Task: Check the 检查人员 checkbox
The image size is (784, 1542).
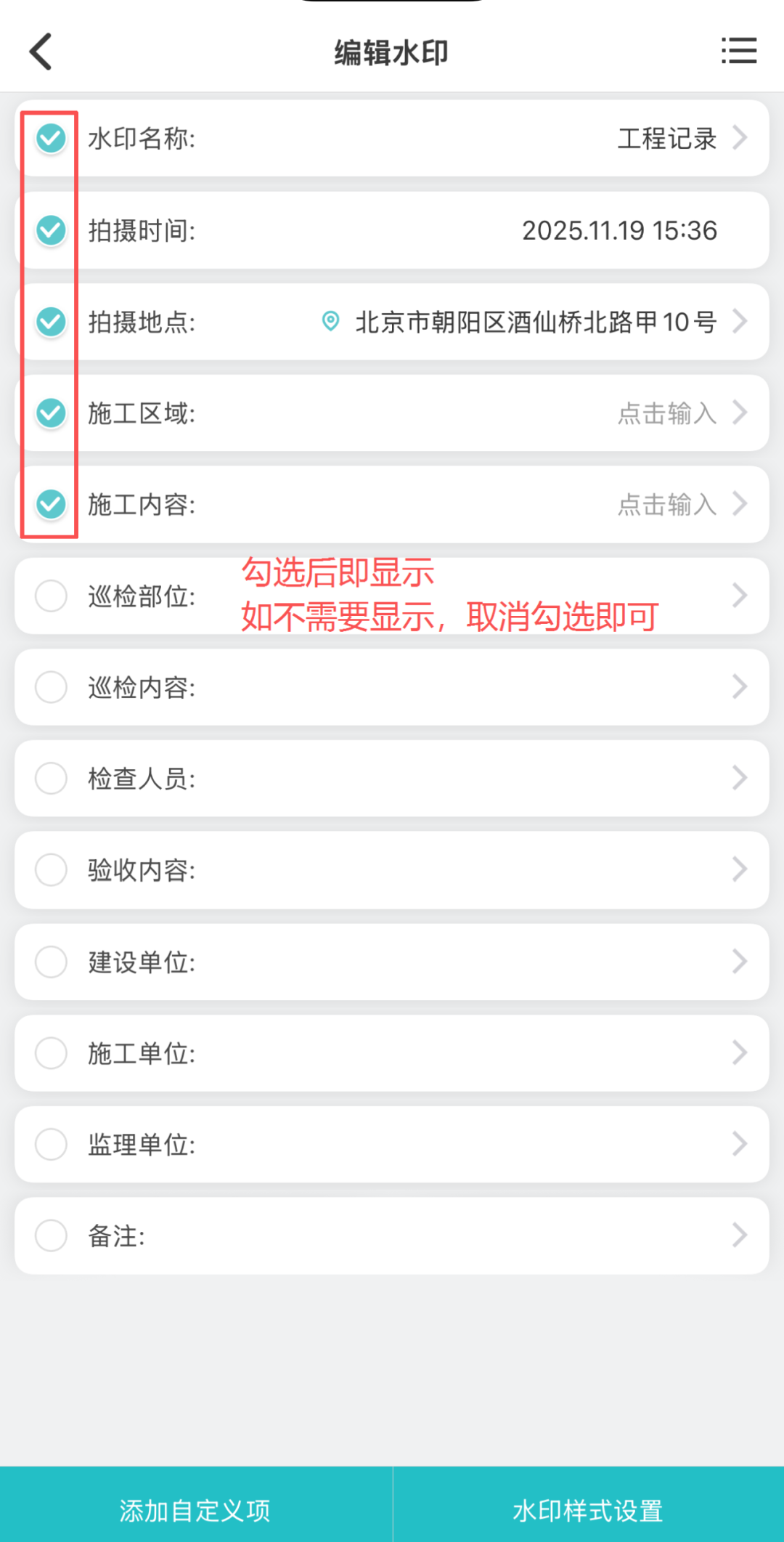Action: point(51,779)
